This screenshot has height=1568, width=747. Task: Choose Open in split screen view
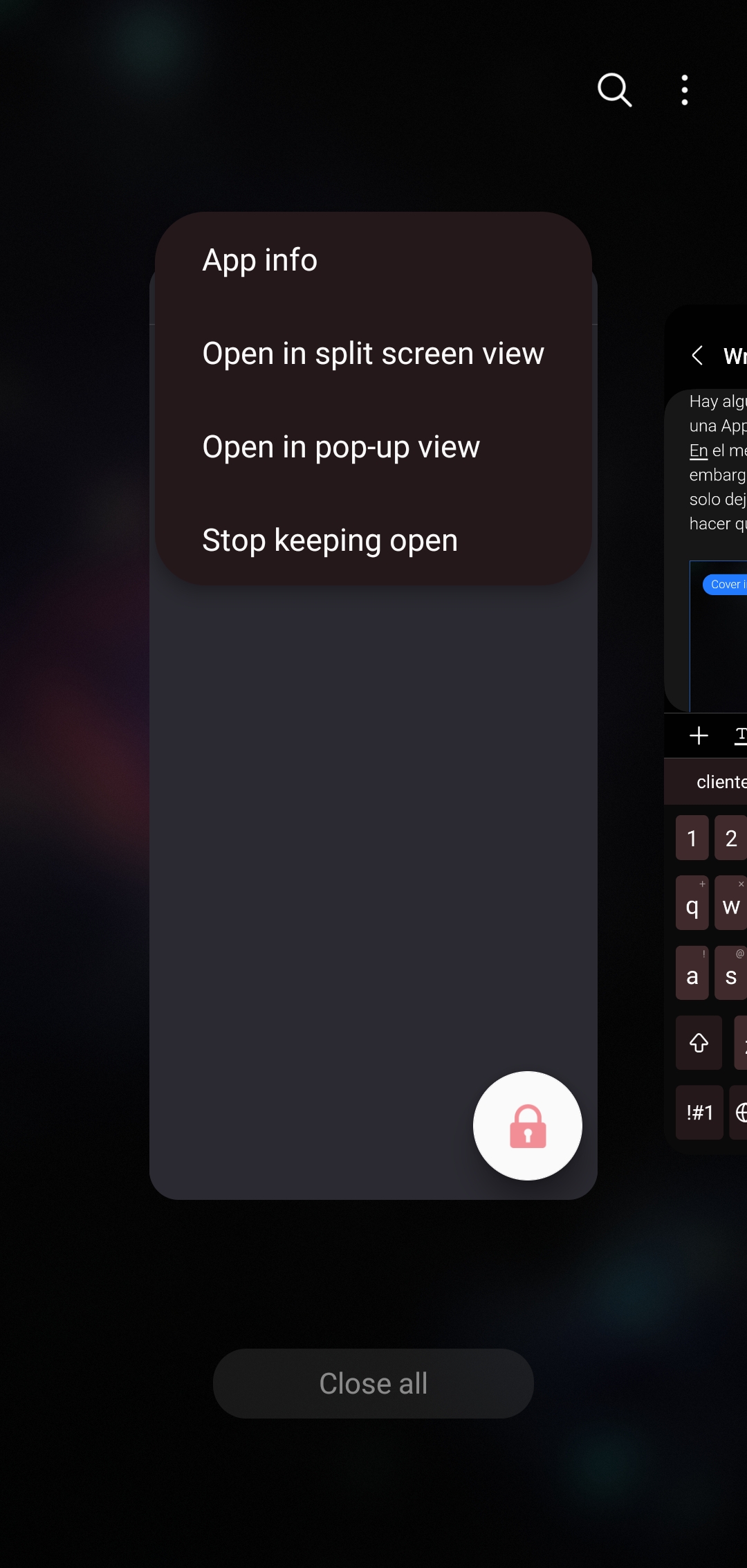[x=373, y=354]
